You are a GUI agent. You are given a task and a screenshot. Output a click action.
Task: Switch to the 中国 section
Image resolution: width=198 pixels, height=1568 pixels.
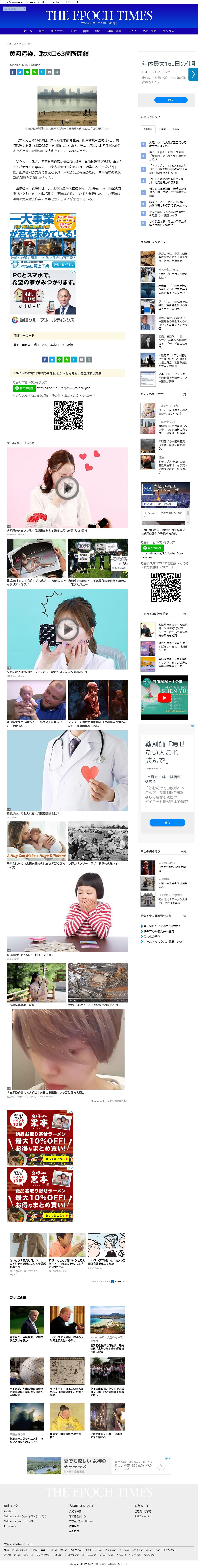41,31
